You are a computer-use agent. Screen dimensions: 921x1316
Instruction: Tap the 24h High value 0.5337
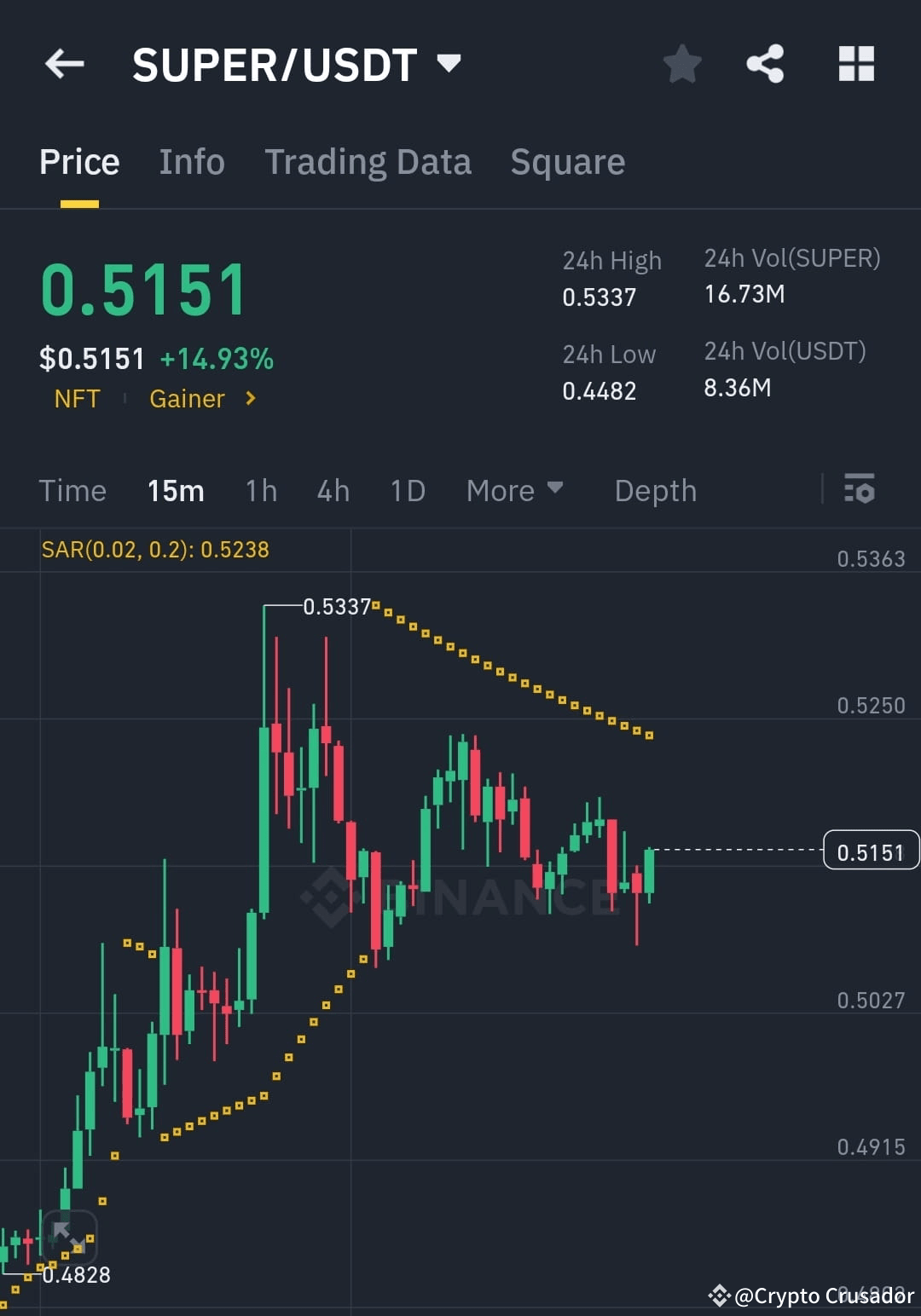point(599,297)
